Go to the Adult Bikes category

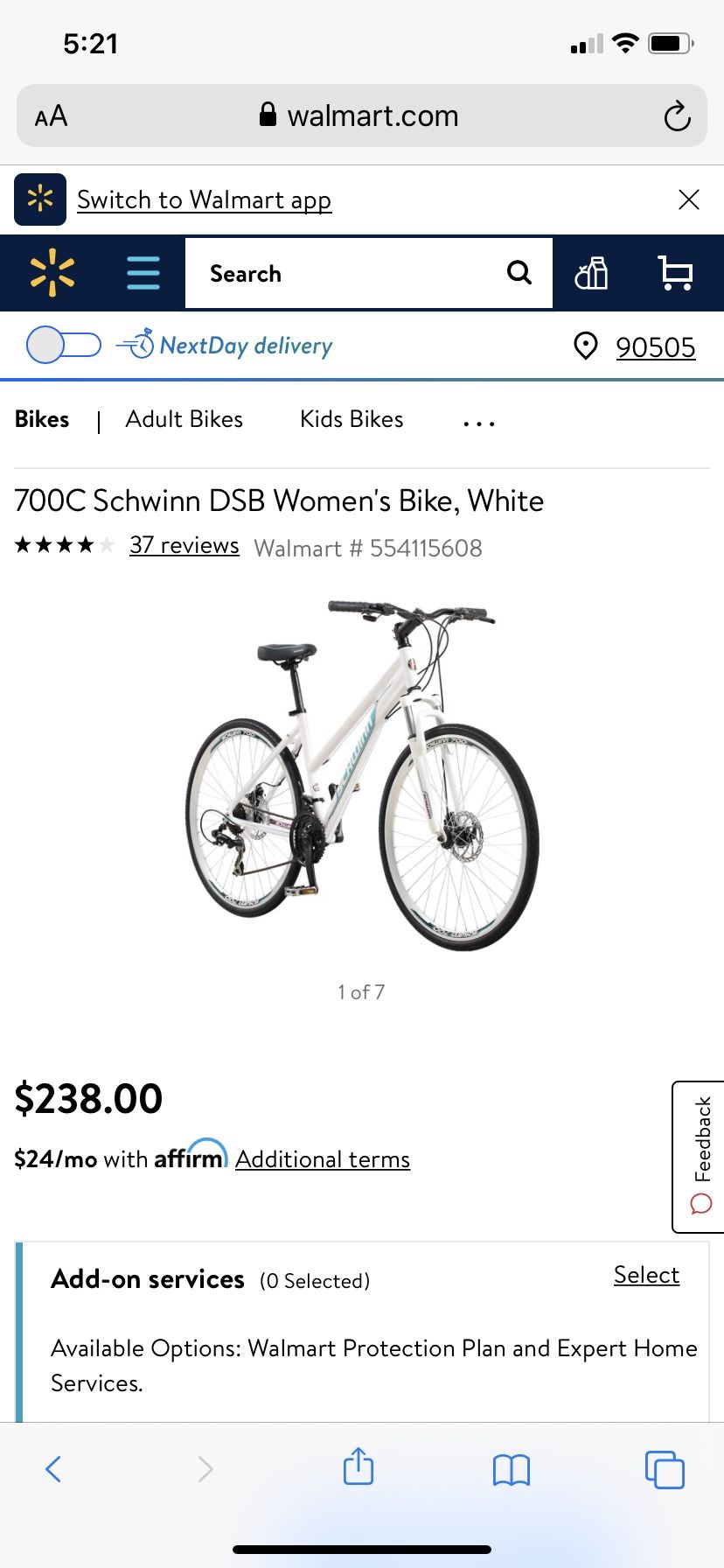point(184,419)
